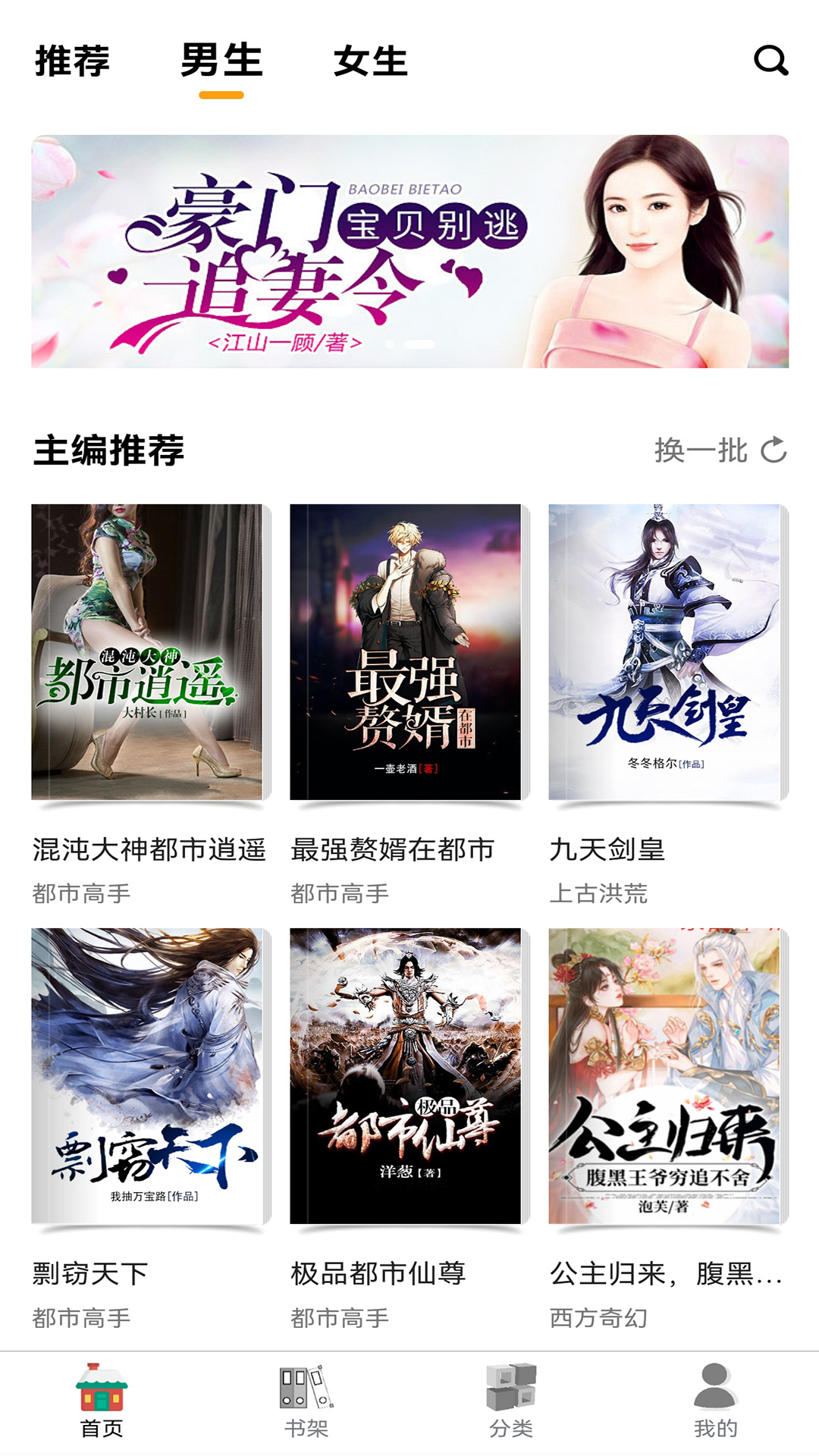Open the 豪门追妻令 banner

[x=409, y=252]
